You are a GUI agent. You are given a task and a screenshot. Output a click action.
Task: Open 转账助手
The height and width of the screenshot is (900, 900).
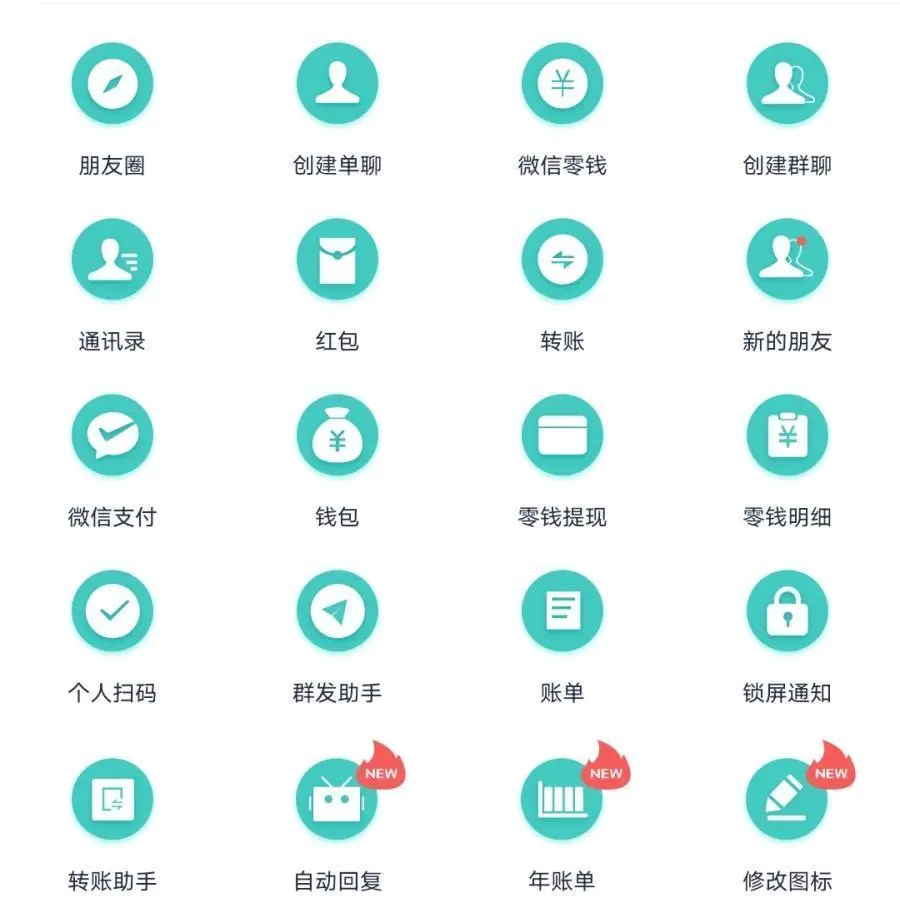click(x=112, y=799)
